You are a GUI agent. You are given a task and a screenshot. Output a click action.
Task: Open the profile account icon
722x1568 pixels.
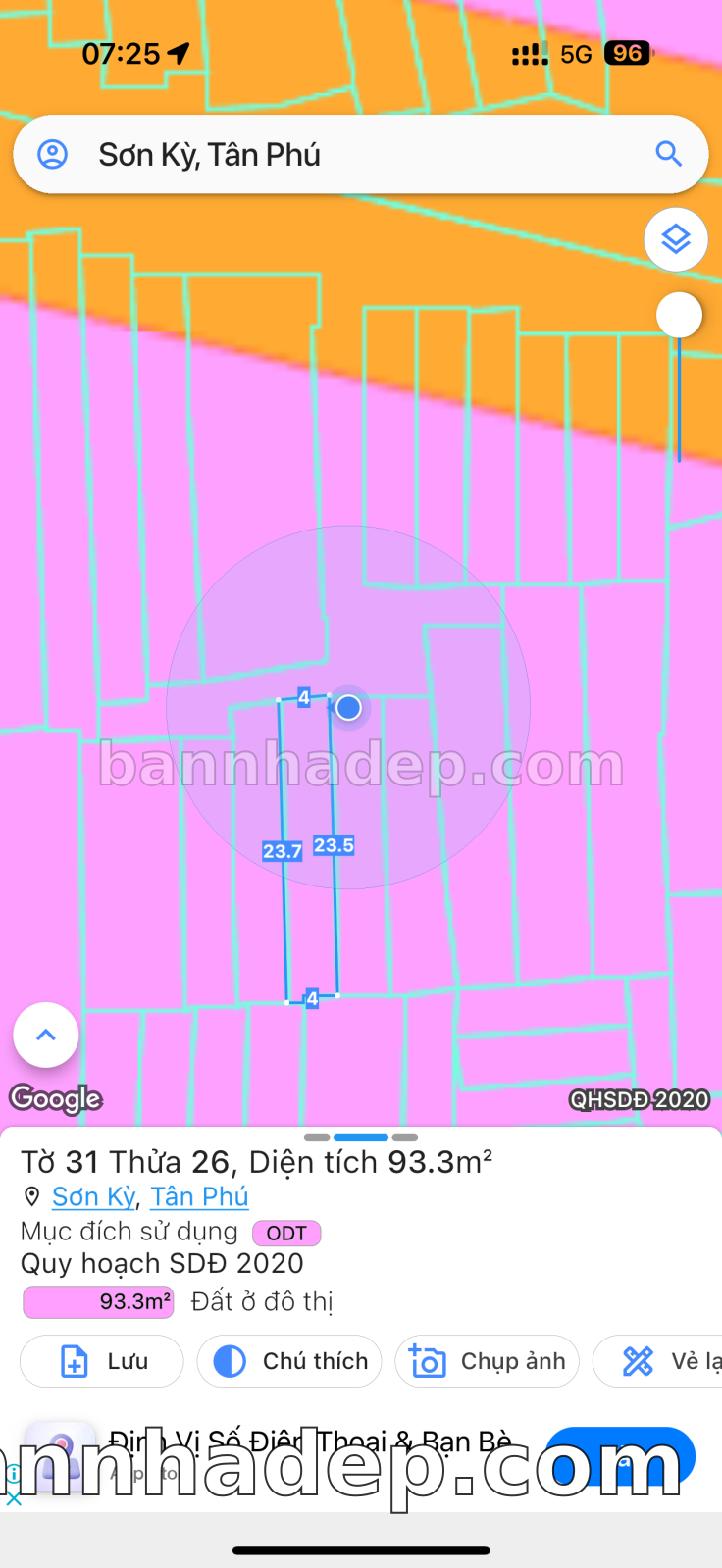point(52,154)
